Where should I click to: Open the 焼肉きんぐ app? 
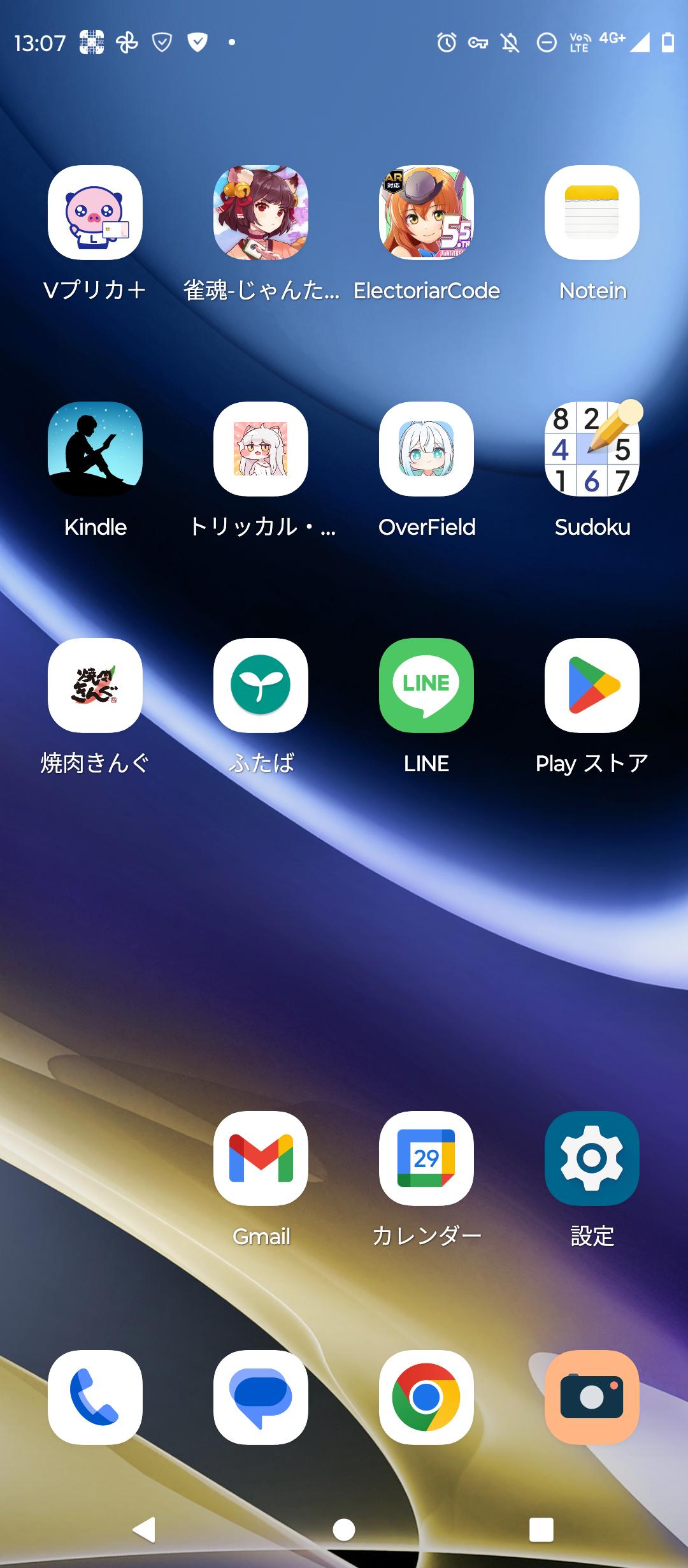click(x=95, y=686)
